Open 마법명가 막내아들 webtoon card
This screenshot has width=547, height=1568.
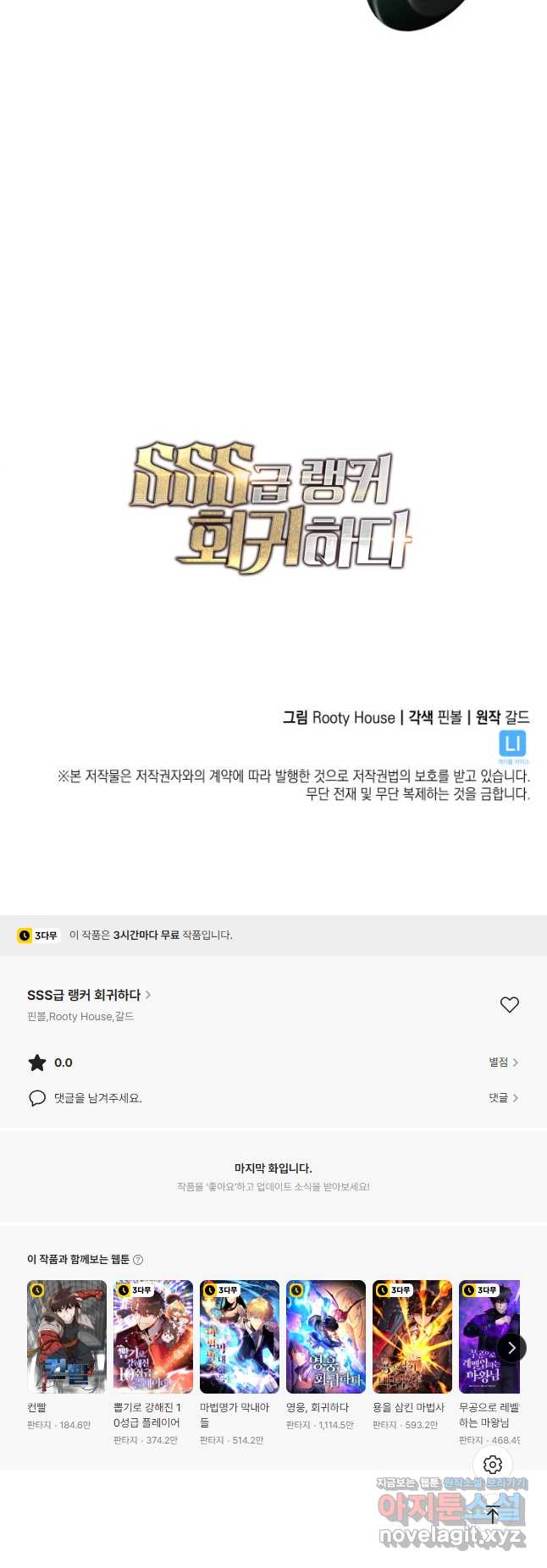[240, 1337]
